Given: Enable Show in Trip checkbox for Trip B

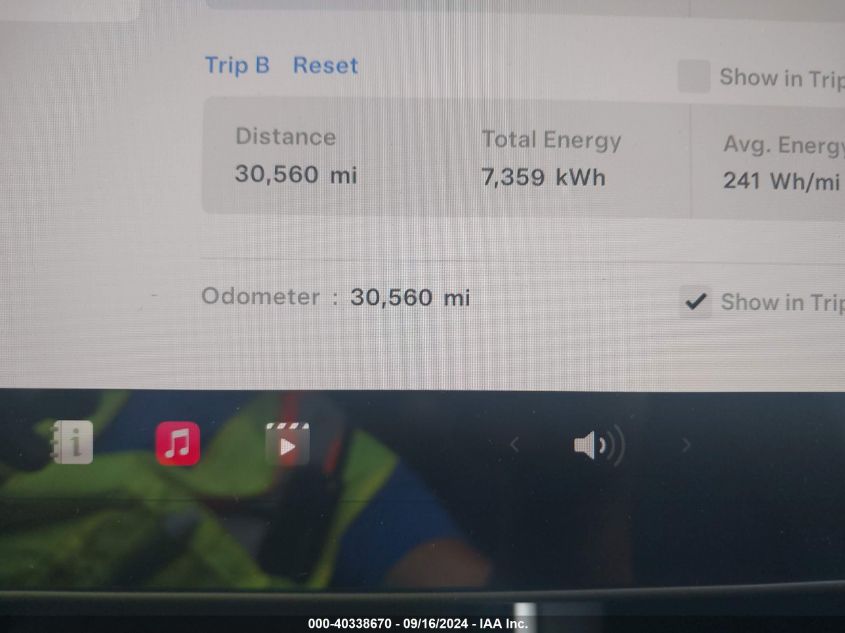Looking at the screenshot, I should click(x=694, y=77).
